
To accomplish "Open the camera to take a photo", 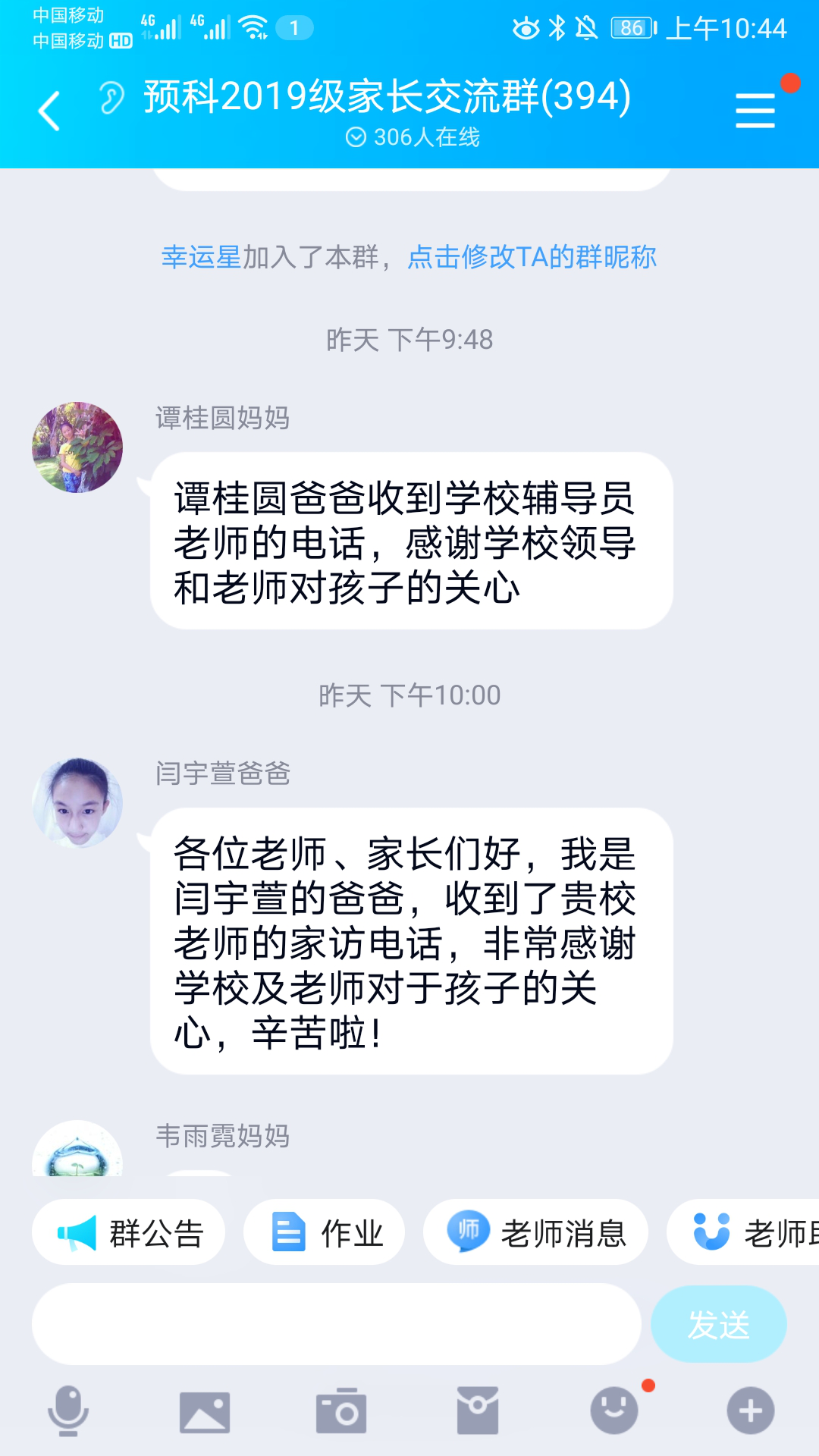I will (341, 1412).
